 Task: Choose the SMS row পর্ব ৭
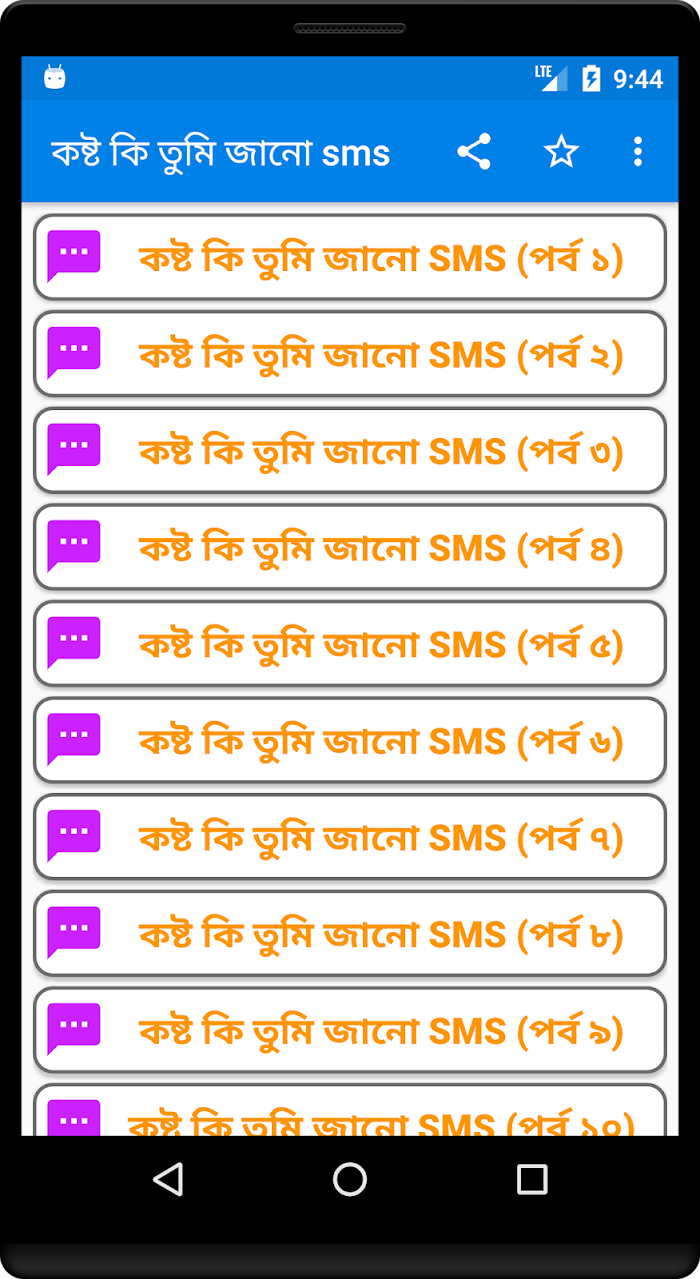(350, 837)
